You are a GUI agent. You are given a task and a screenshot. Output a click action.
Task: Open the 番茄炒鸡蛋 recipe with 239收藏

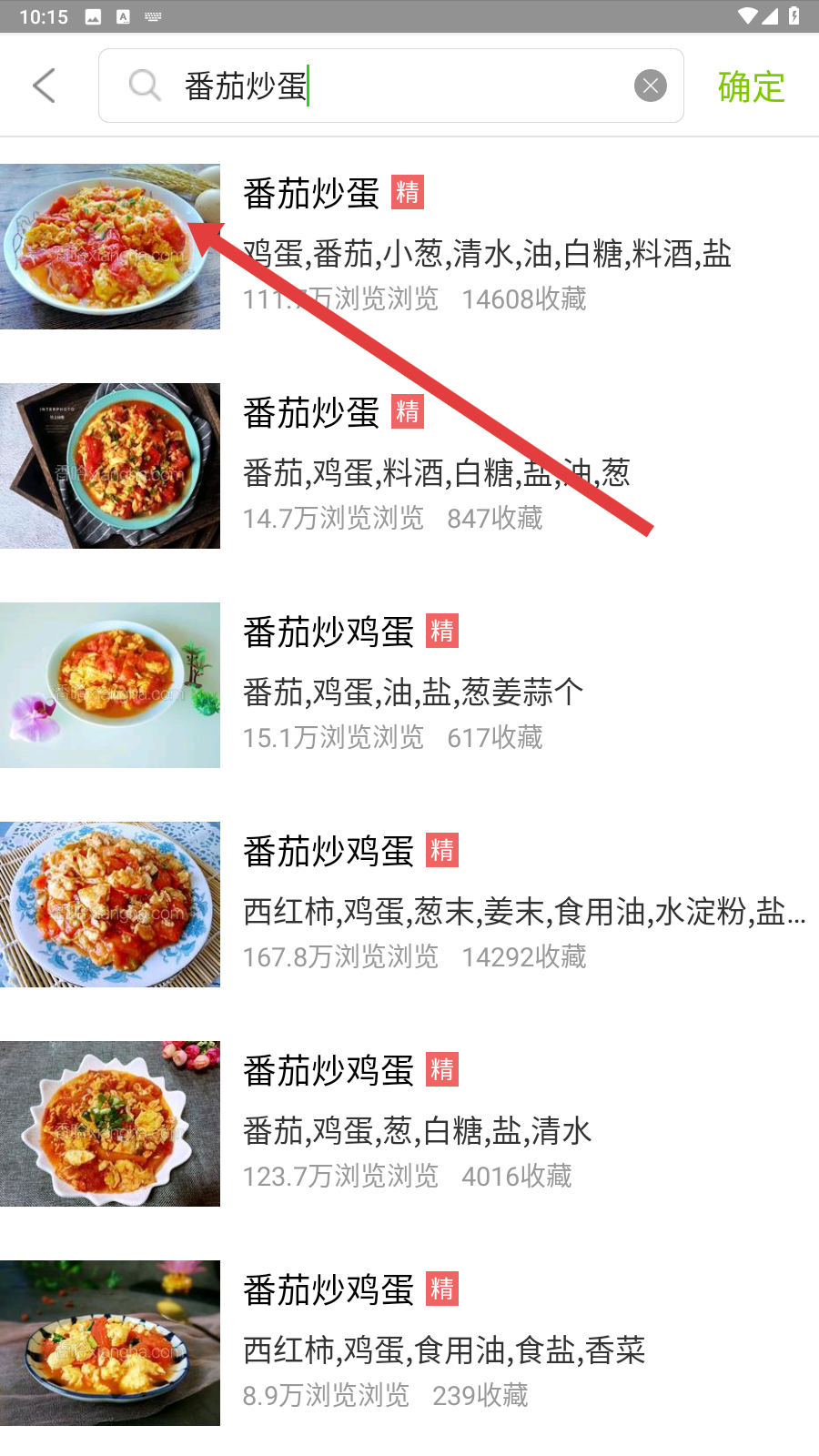click(x=409, y=1343)
